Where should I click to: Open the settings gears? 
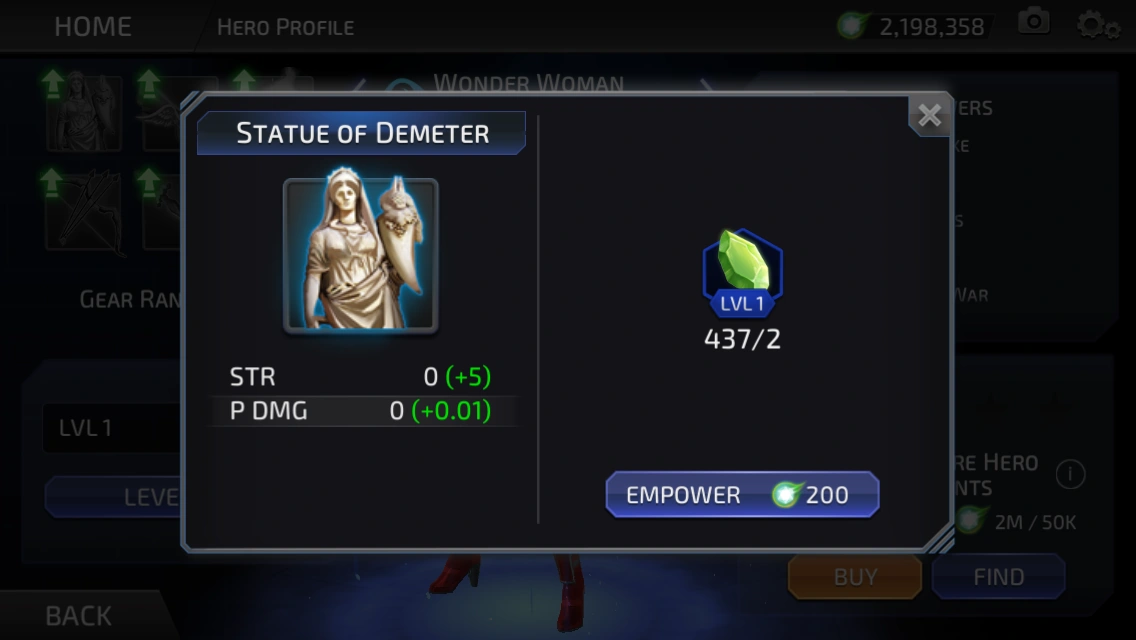(x=1096, y=25)
